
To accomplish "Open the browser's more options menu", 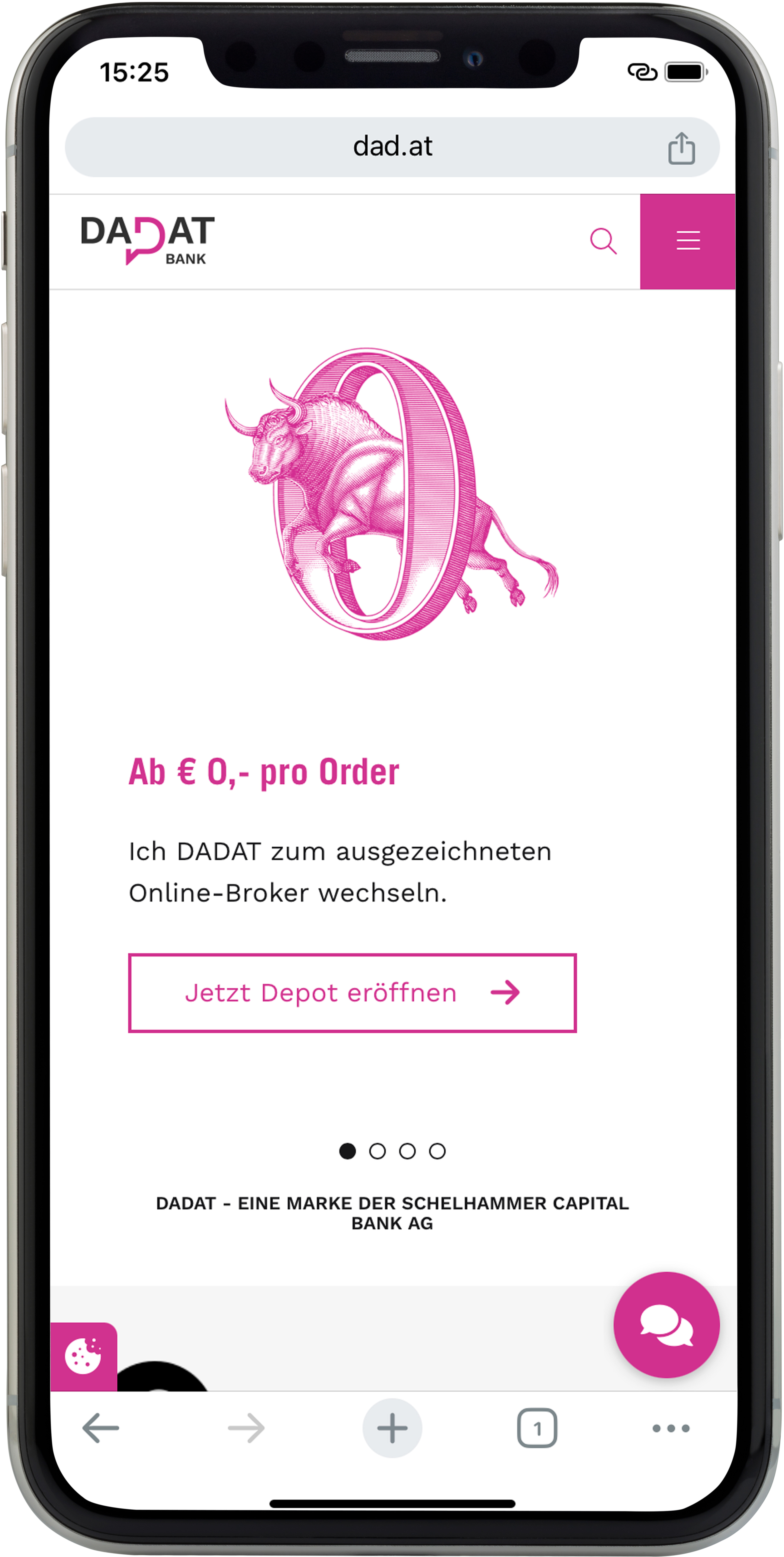I will (671, 1428).
